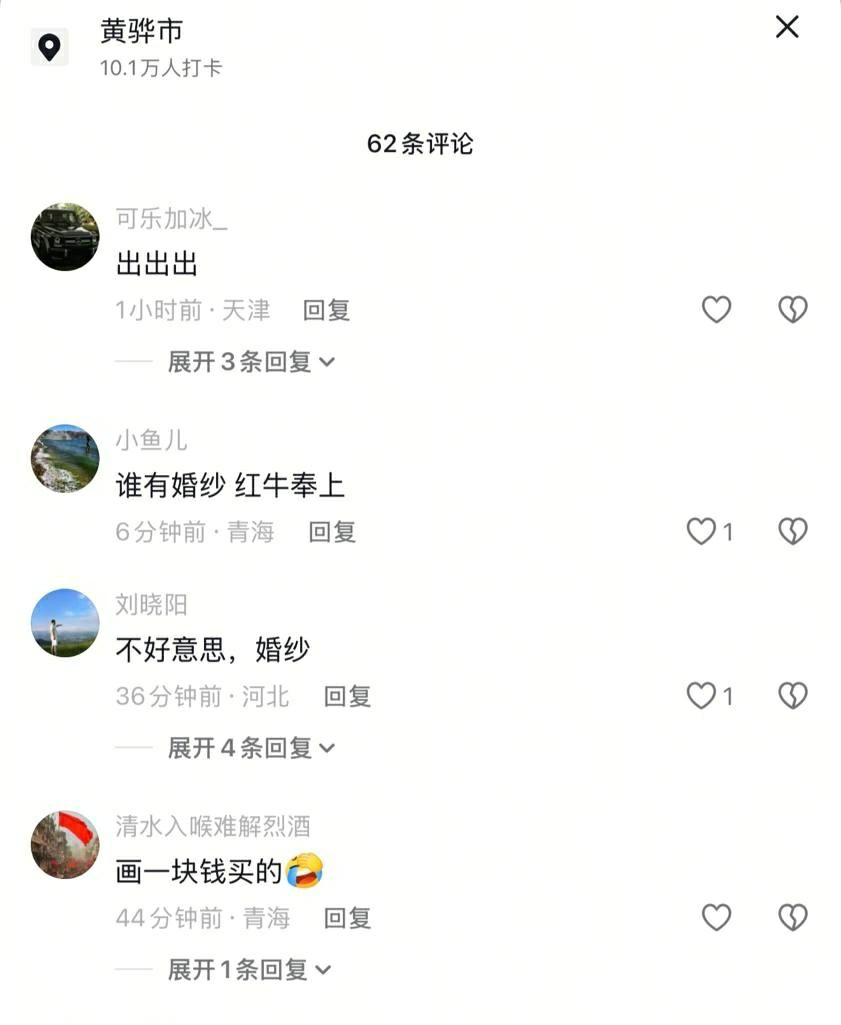Open 可乐加冰_'s profile avatar
841x1025 pixels.
pos(65,237)
